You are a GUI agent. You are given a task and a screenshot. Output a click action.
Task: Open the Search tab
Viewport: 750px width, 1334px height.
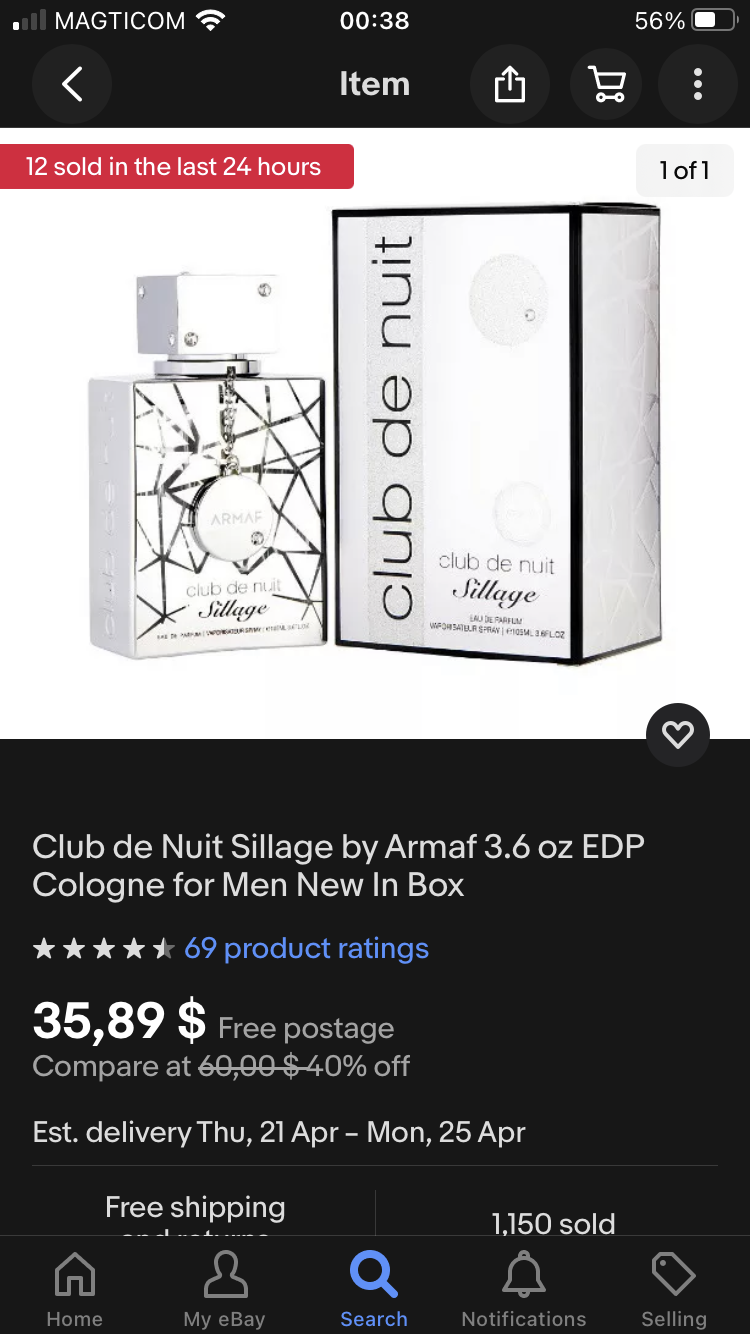(x=374, y=1290)
